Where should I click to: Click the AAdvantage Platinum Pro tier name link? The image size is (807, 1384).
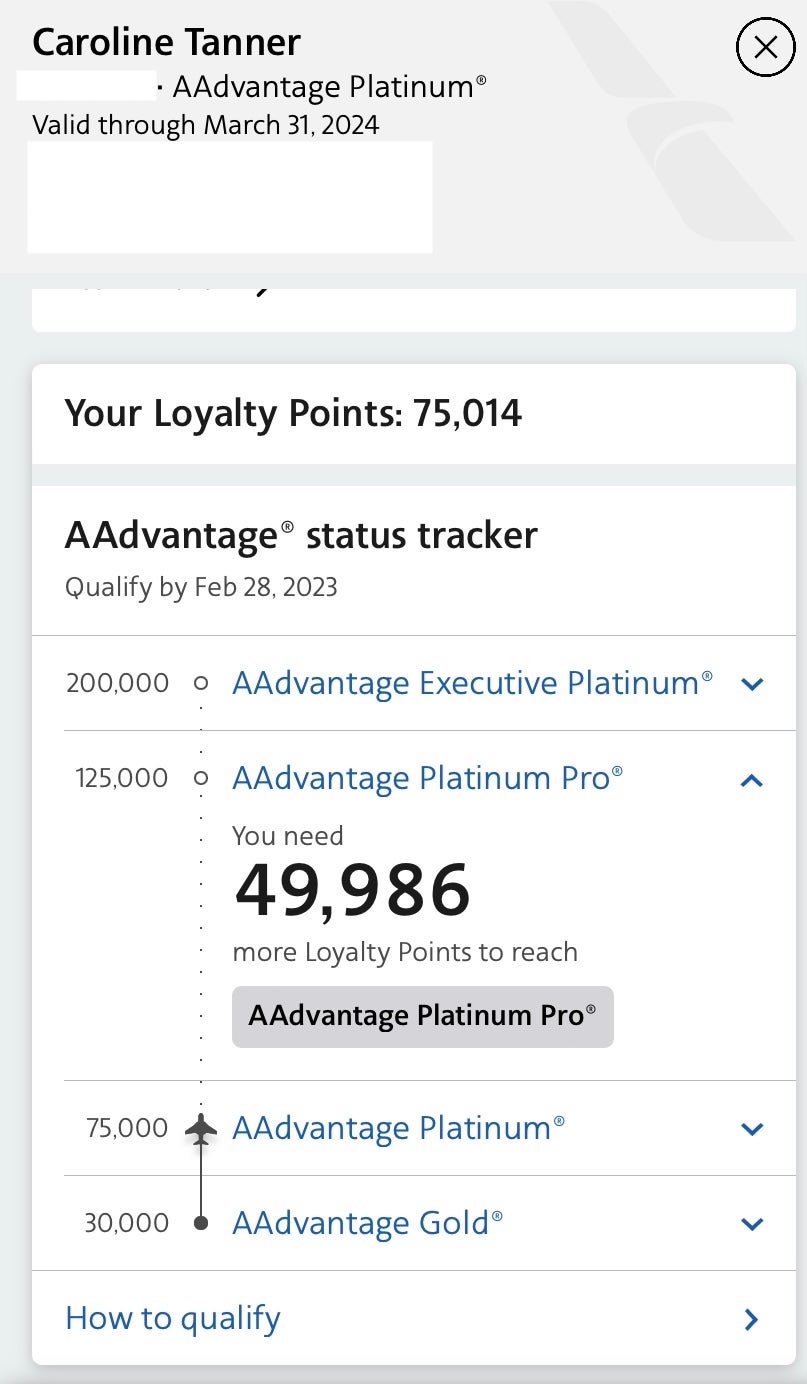[428, 777]
